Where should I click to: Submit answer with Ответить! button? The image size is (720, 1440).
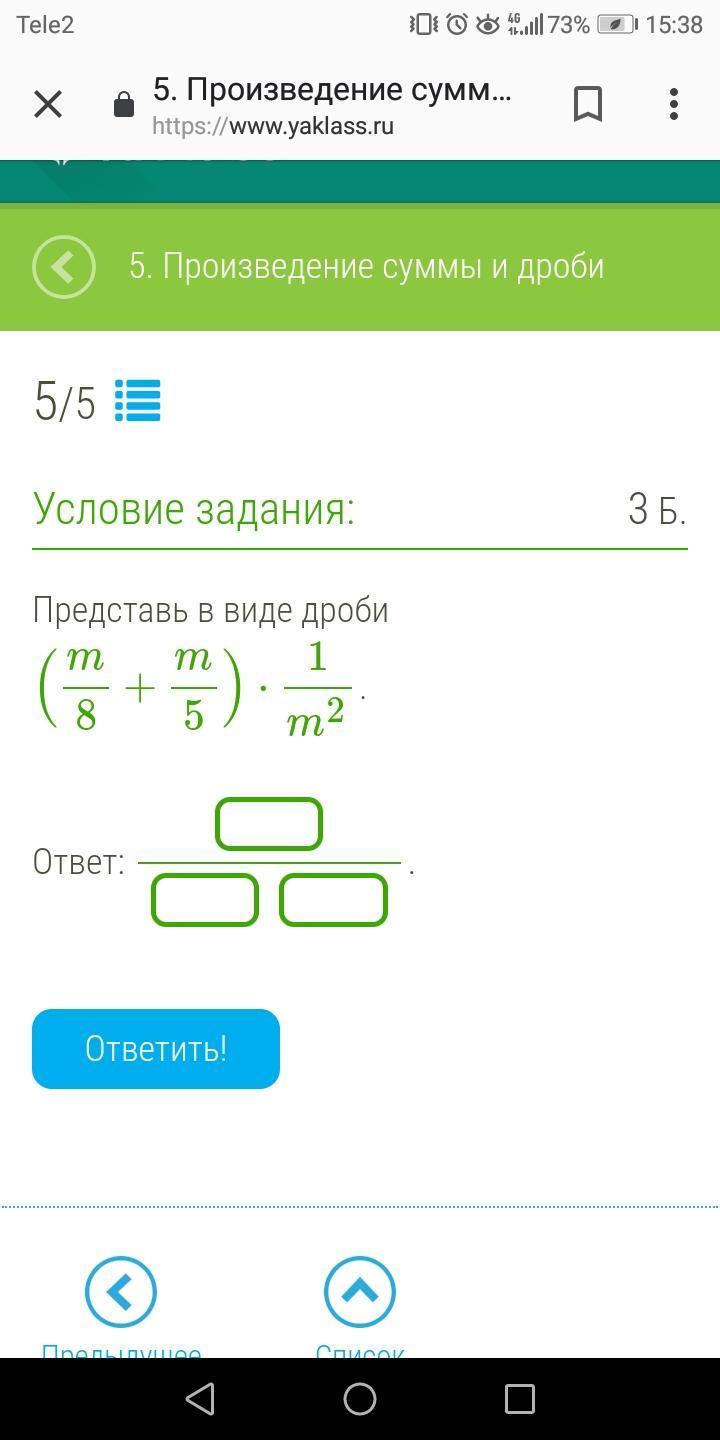click(x=156, y=1049)
